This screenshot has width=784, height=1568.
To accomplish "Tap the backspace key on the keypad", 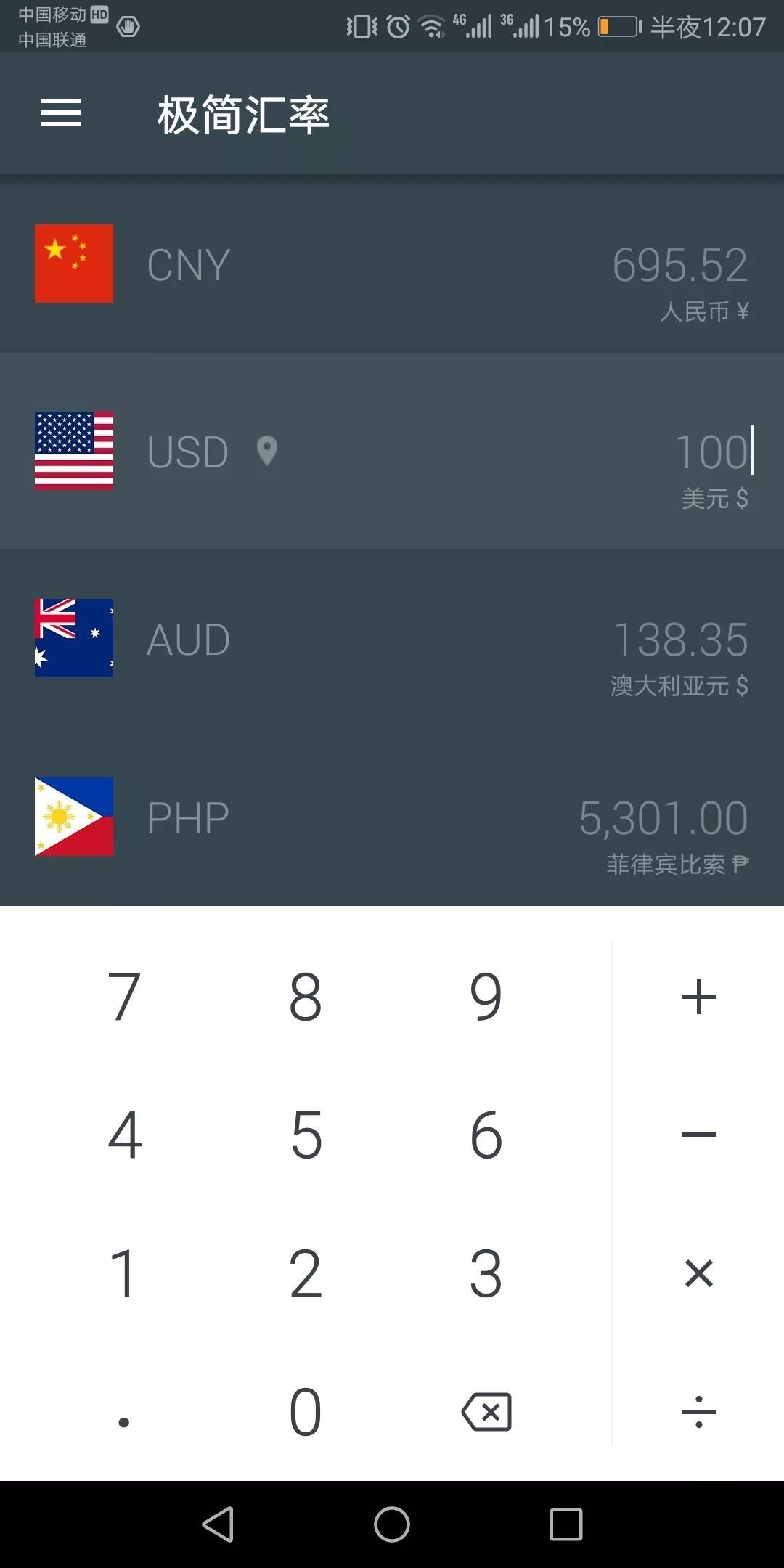I will pos(486,1412).
